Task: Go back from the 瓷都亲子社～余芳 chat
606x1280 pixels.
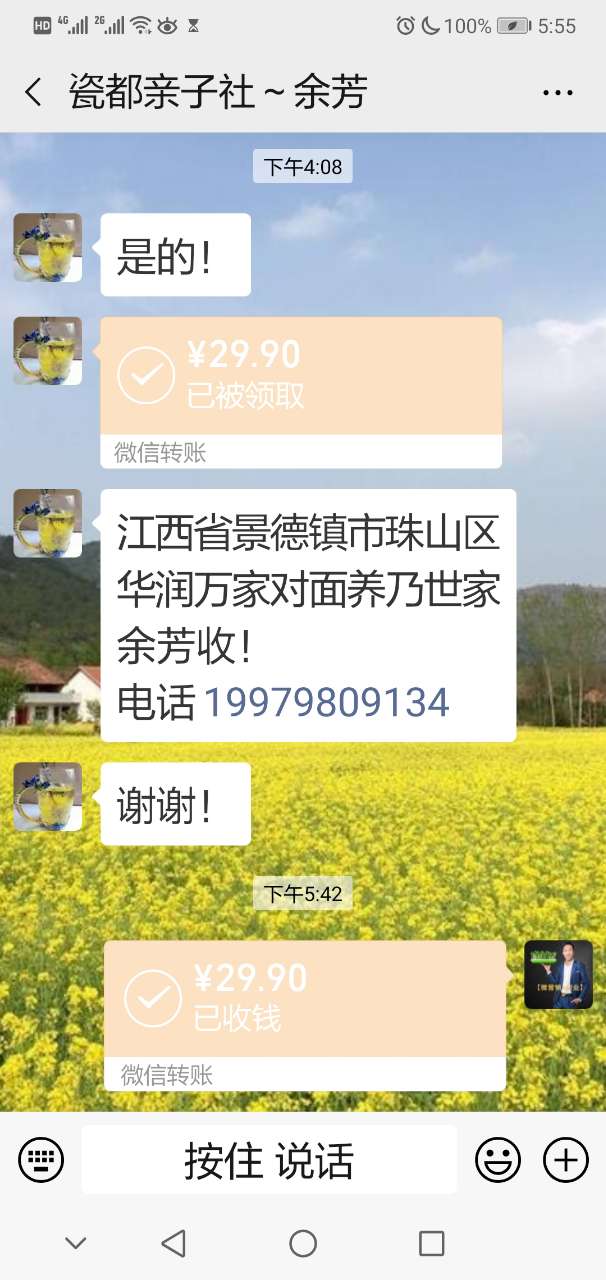Action: click(x=33, y=93)
